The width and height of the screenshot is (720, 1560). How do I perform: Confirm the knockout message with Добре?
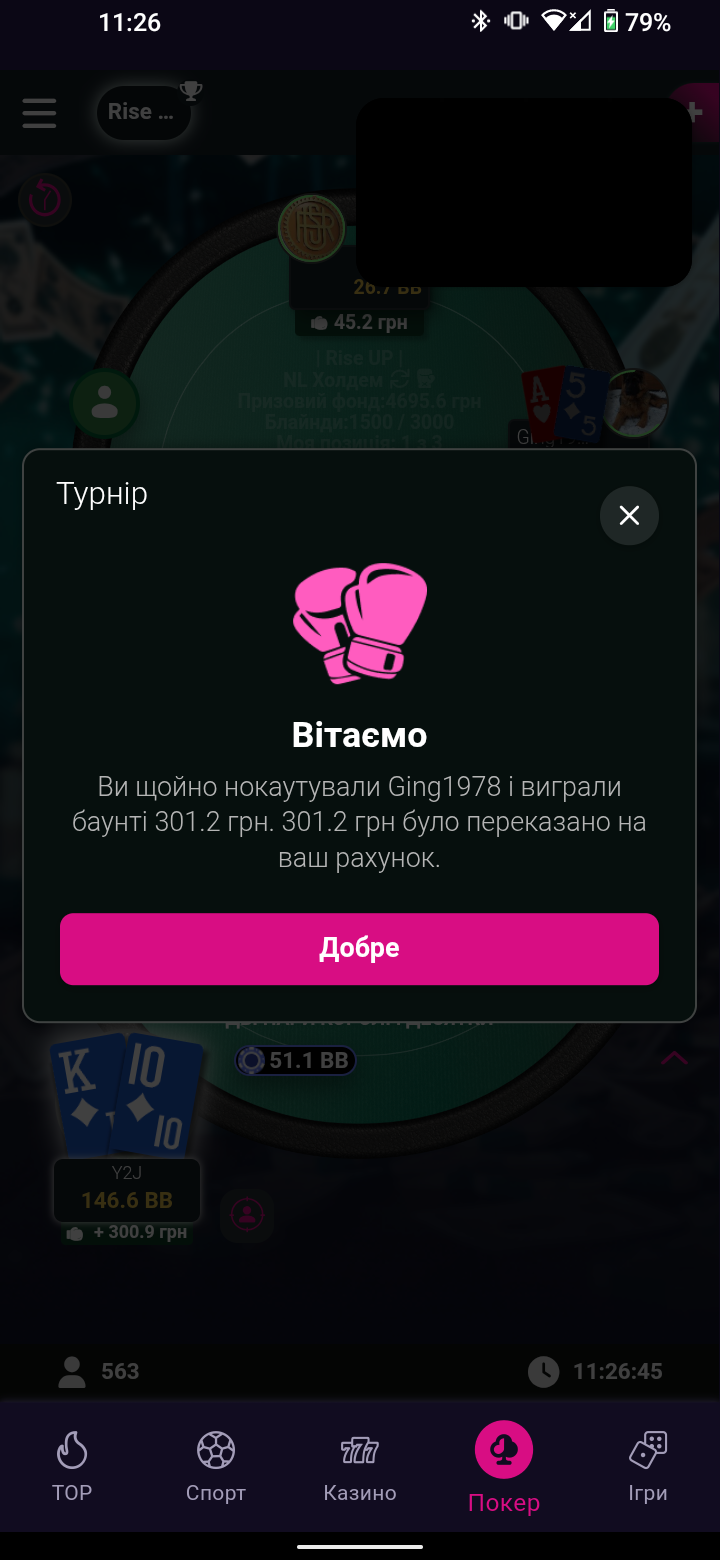[359, 949]
